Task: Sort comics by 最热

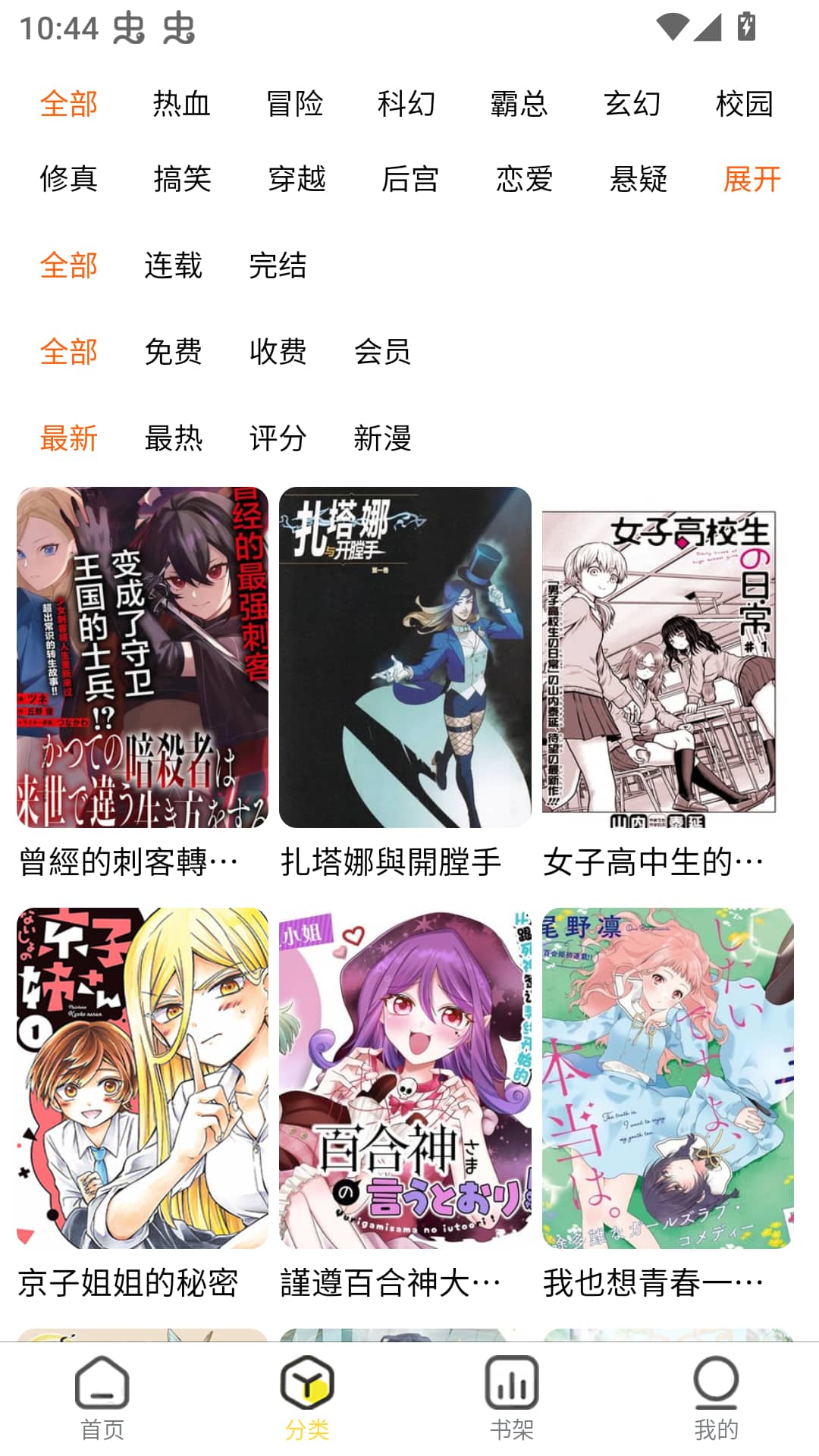Action: pos(173,438)
